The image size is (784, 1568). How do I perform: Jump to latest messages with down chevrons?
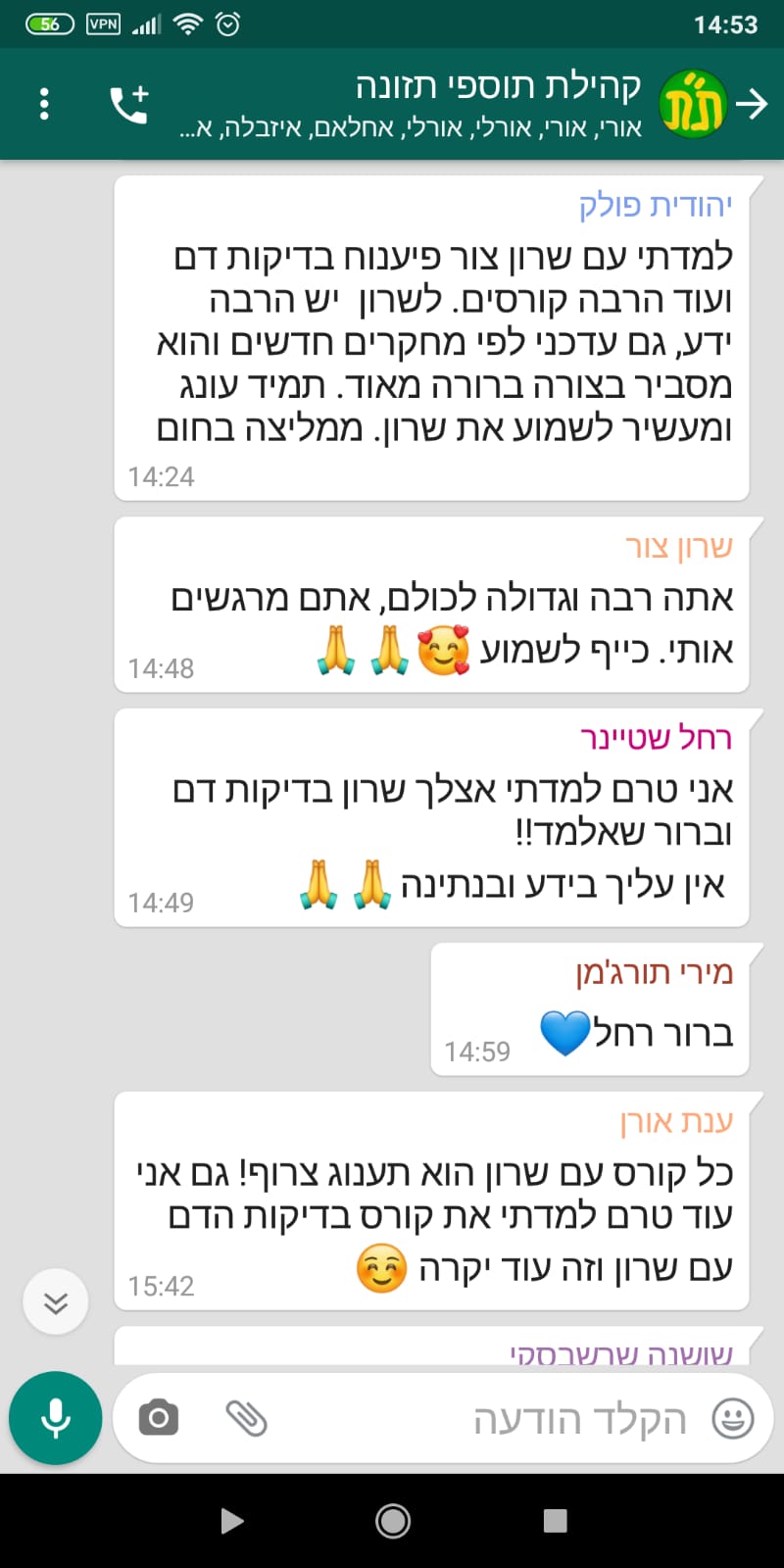(x=56, y=1302)
